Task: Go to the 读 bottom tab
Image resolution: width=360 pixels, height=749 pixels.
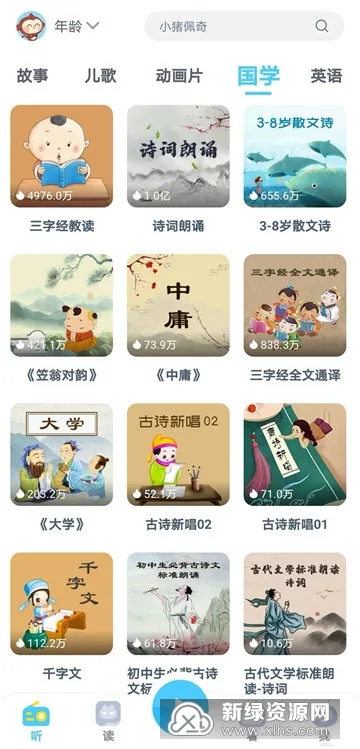Action: pos(108,720)
